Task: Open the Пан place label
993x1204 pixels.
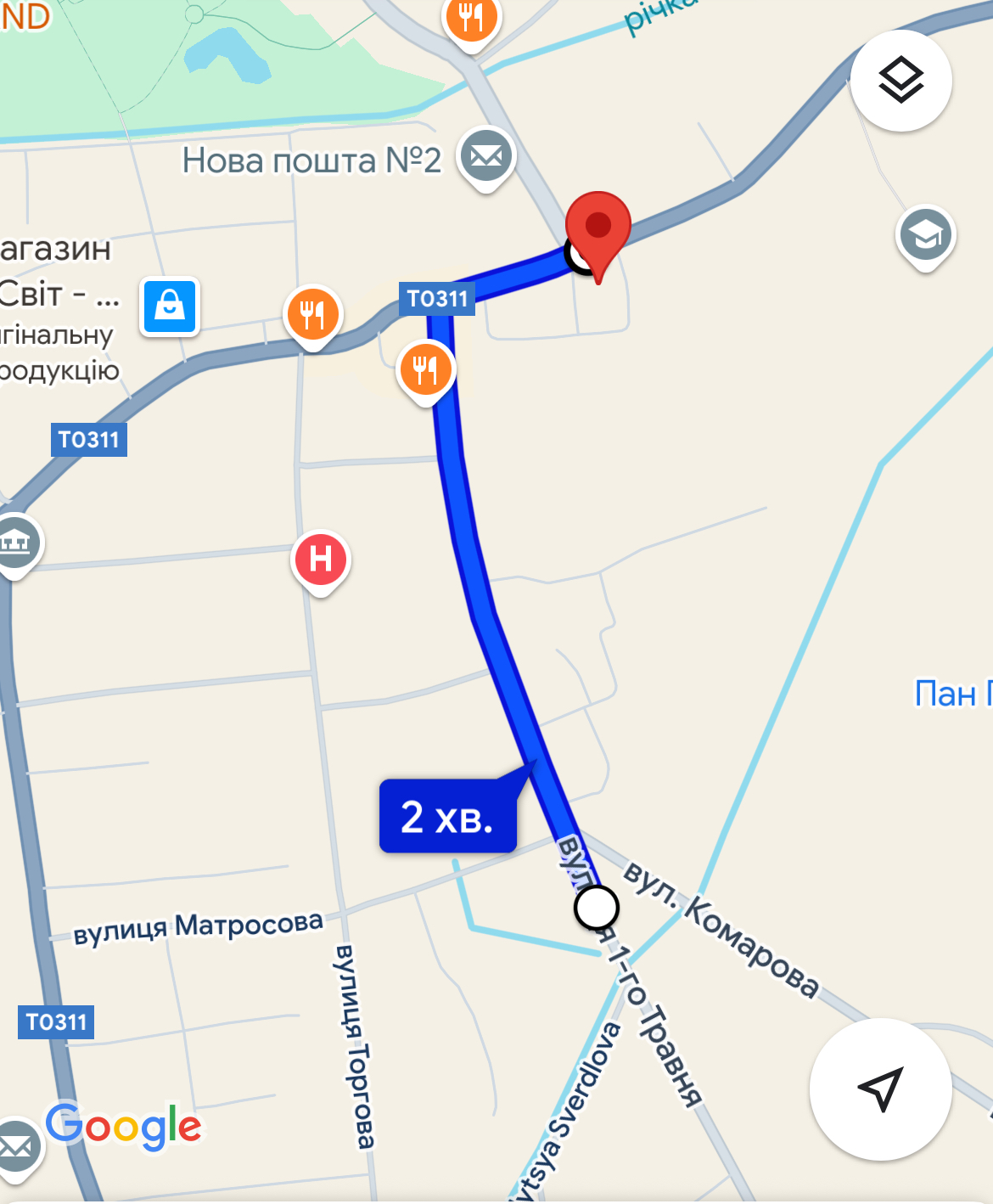Action: click(951, 694)
